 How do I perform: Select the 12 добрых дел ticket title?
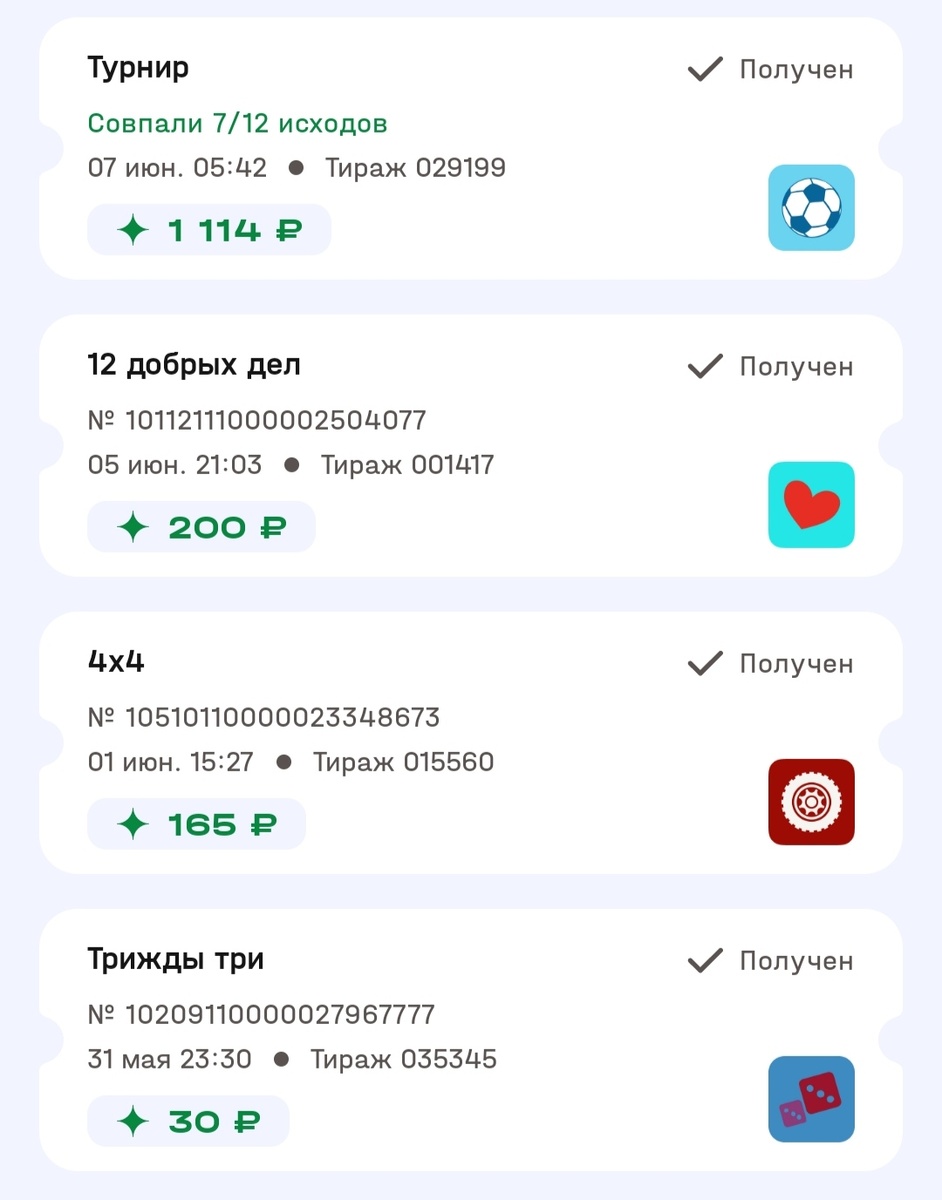(192, 364)
